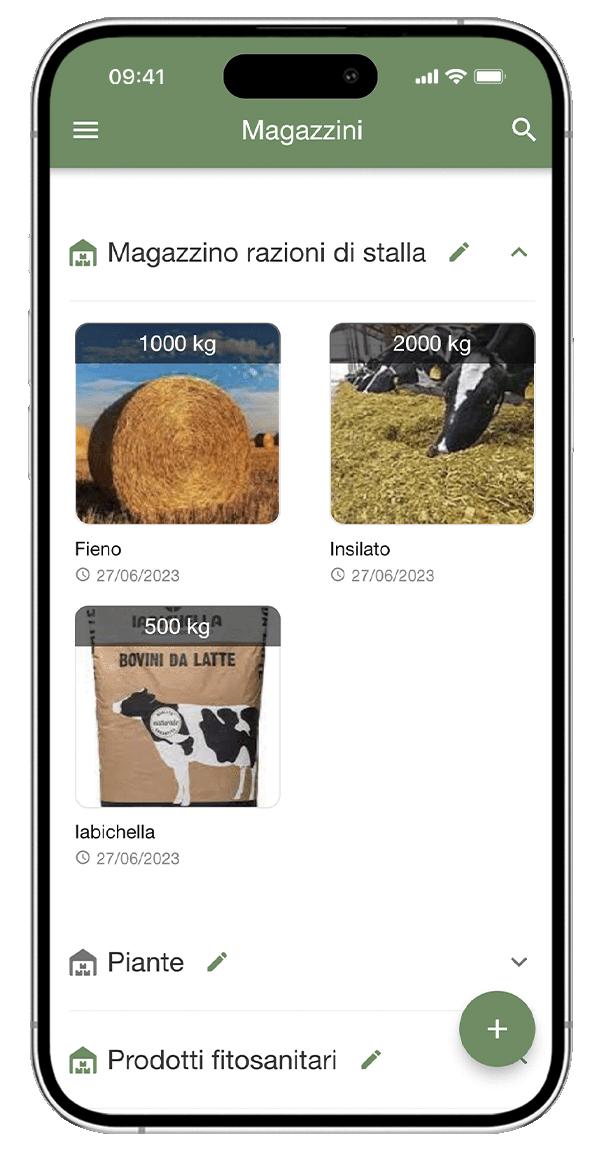Open the Fieno item card
Screen dimensions: 600x1159
point(177,423)
